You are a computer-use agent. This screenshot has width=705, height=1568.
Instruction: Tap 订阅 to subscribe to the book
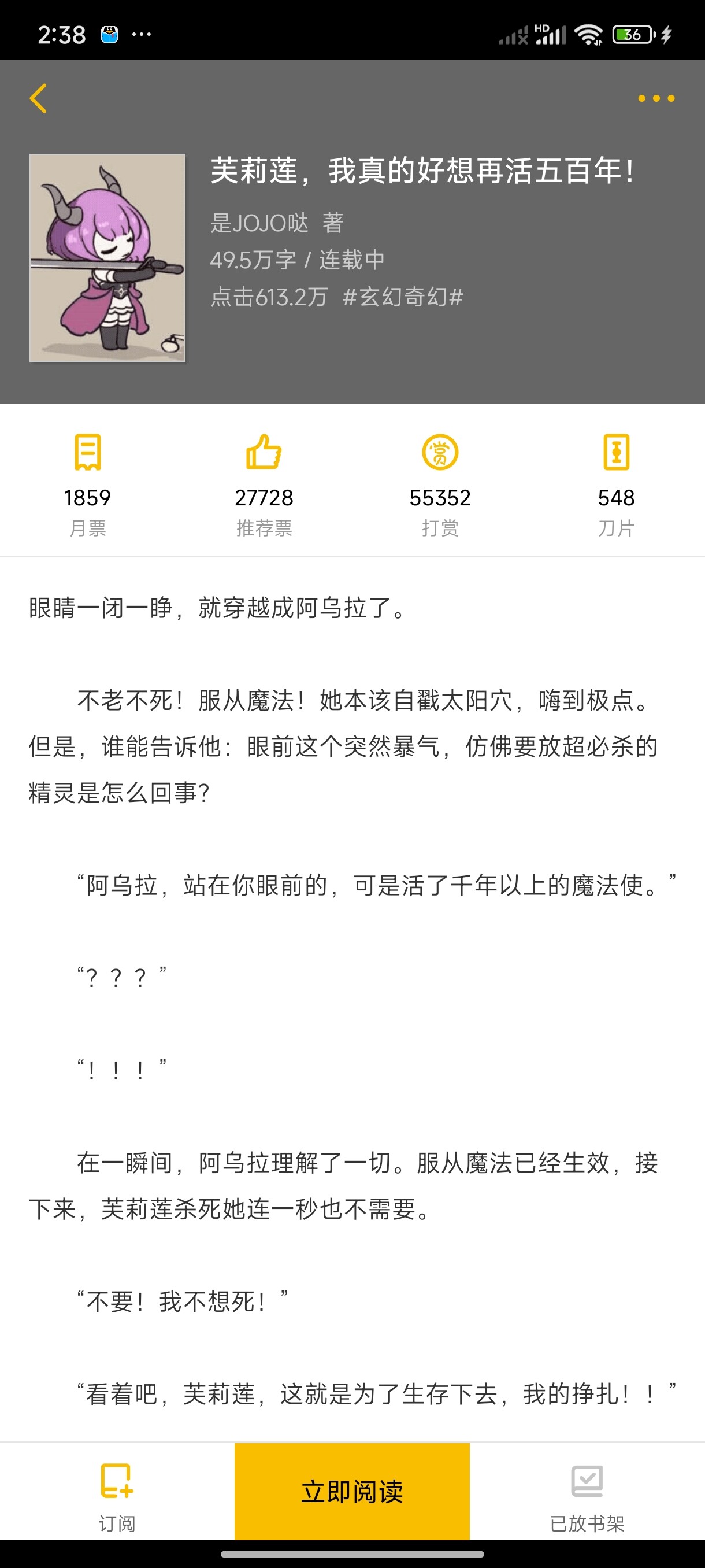click(x=117, y=1496)
